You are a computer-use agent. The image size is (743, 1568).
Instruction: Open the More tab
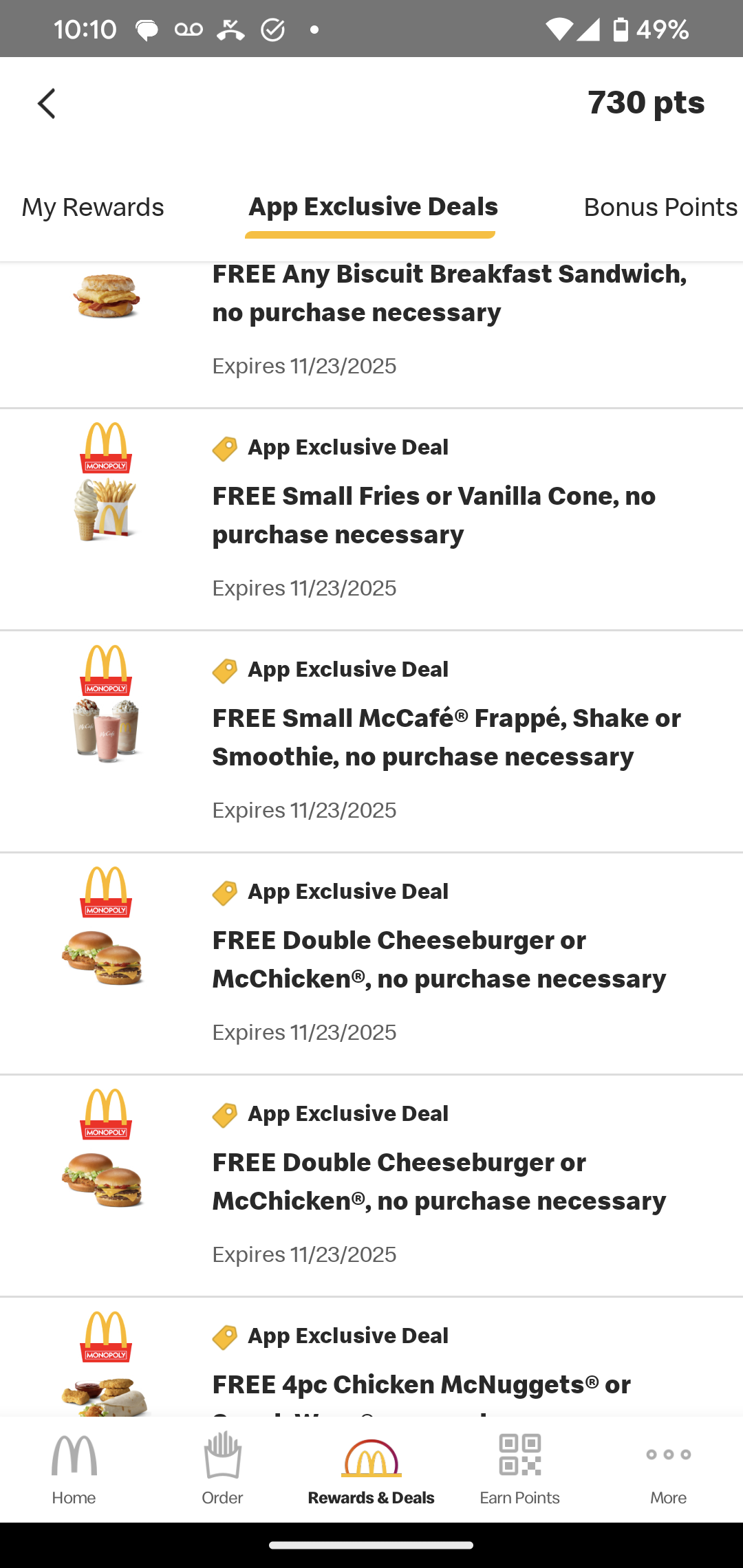668,1469
